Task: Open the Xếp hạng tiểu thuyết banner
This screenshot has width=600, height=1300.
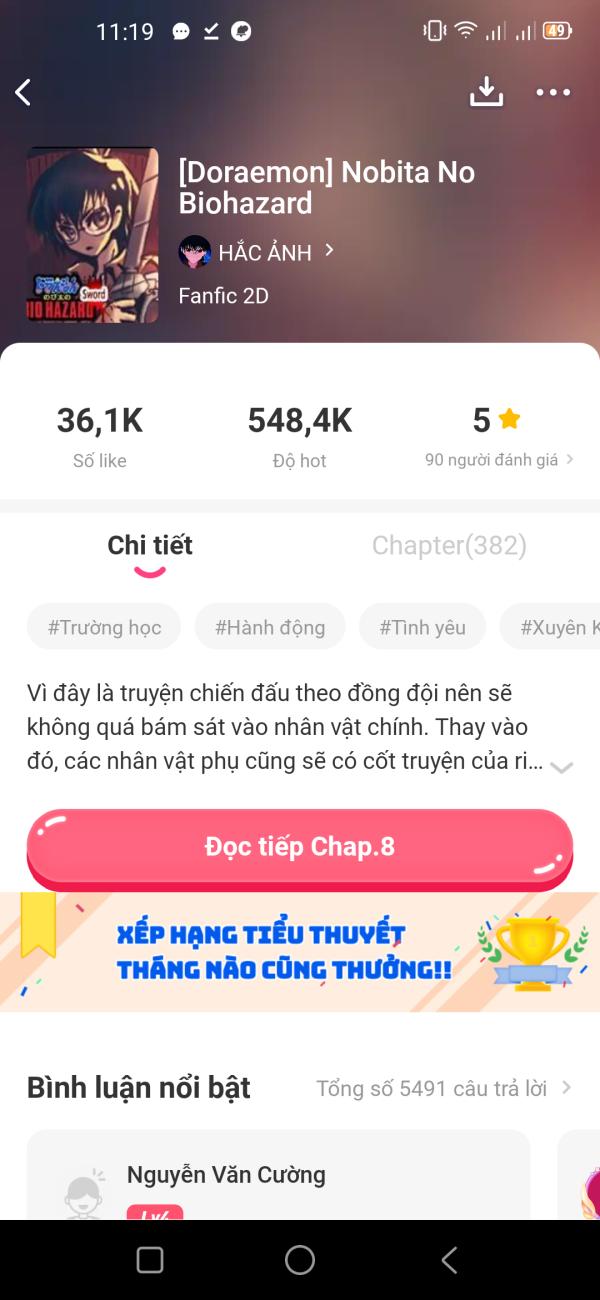Action: point(300,952)
